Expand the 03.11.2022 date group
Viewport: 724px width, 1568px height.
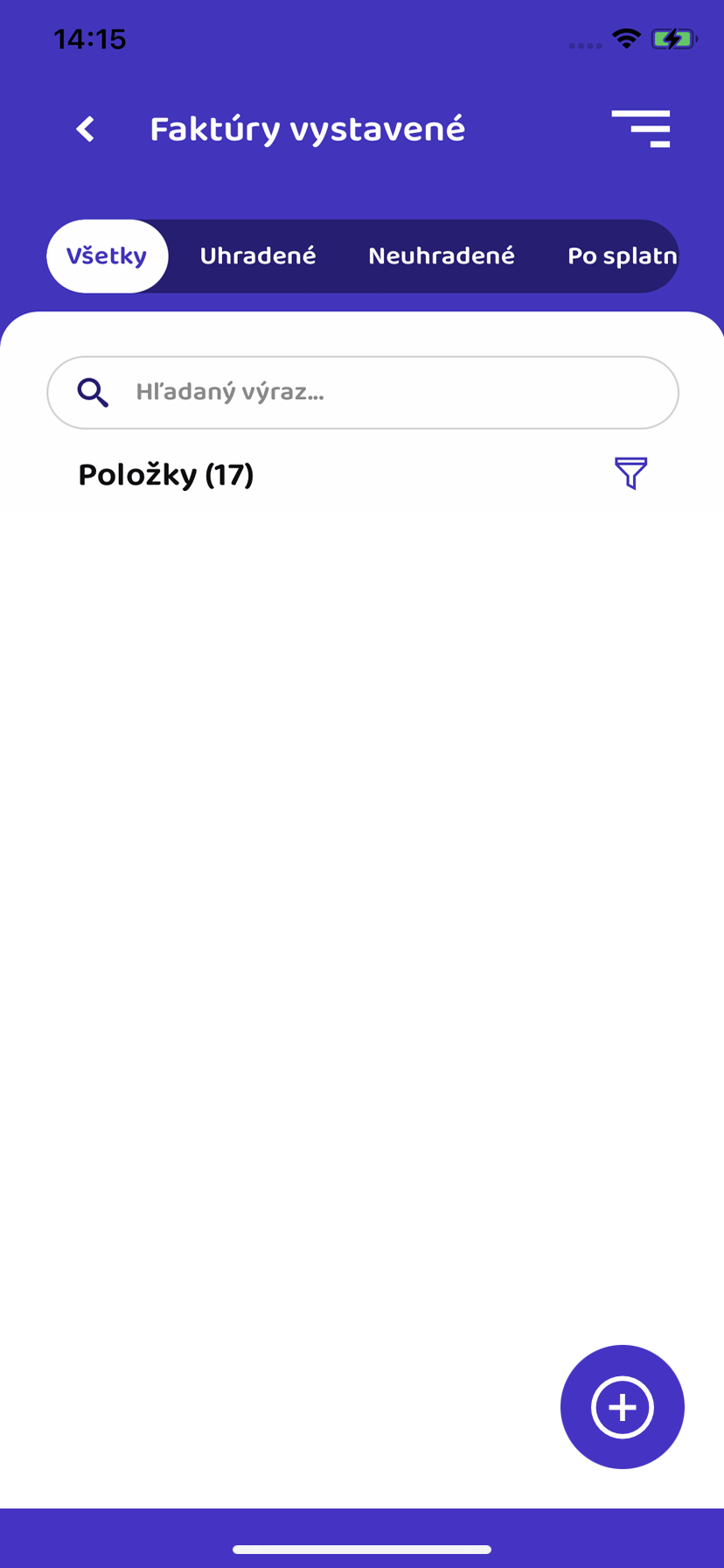pos(363,552)
